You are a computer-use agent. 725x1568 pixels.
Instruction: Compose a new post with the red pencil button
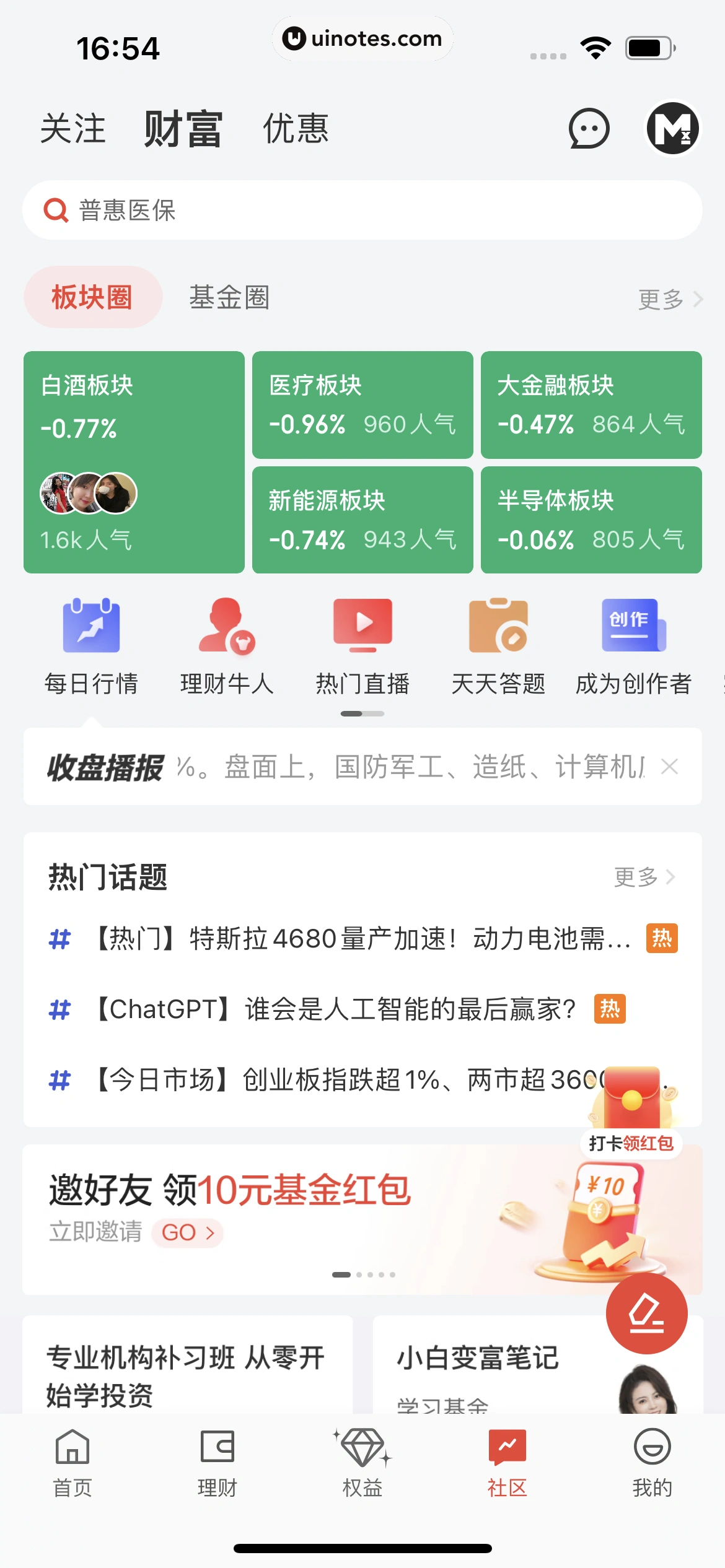pos(646,1313)
